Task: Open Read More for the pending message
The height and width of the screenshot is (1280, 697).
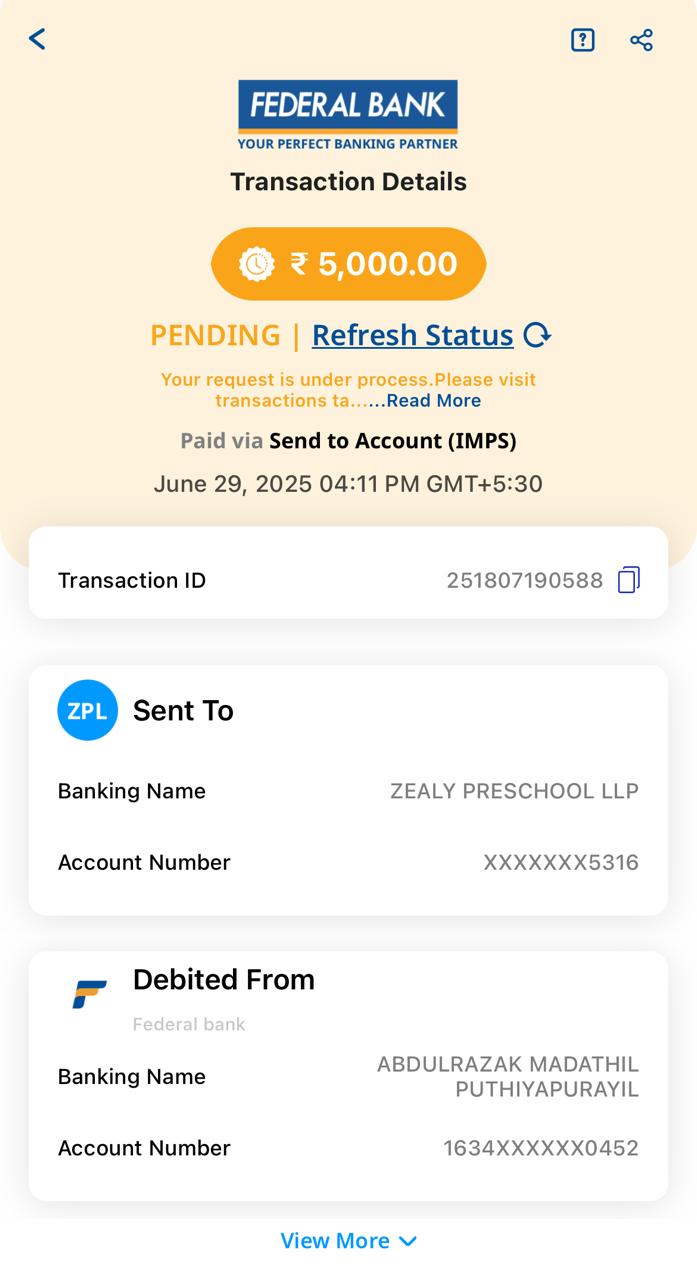Action: (x=433, y=401)
